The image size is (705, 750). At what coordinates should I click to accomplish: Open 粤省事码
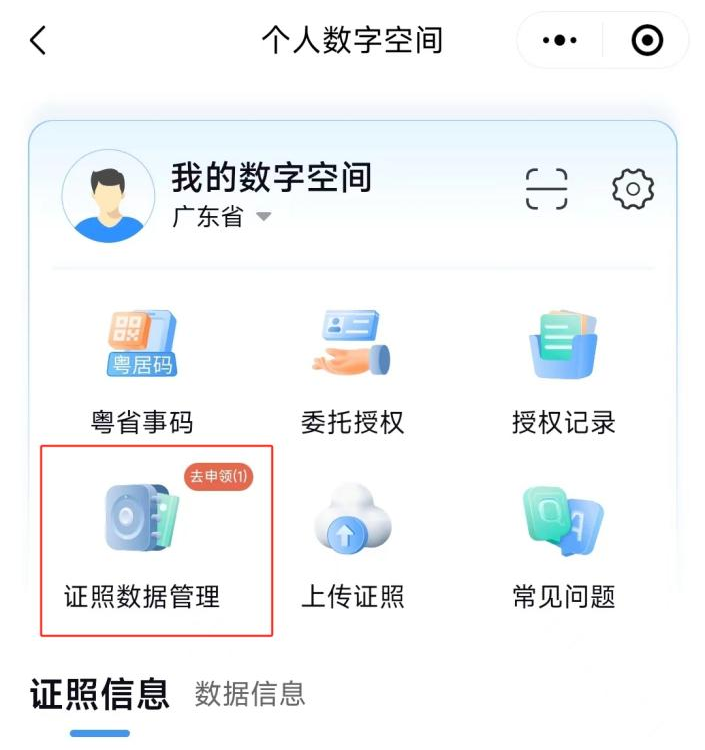(x=141, y=371)
